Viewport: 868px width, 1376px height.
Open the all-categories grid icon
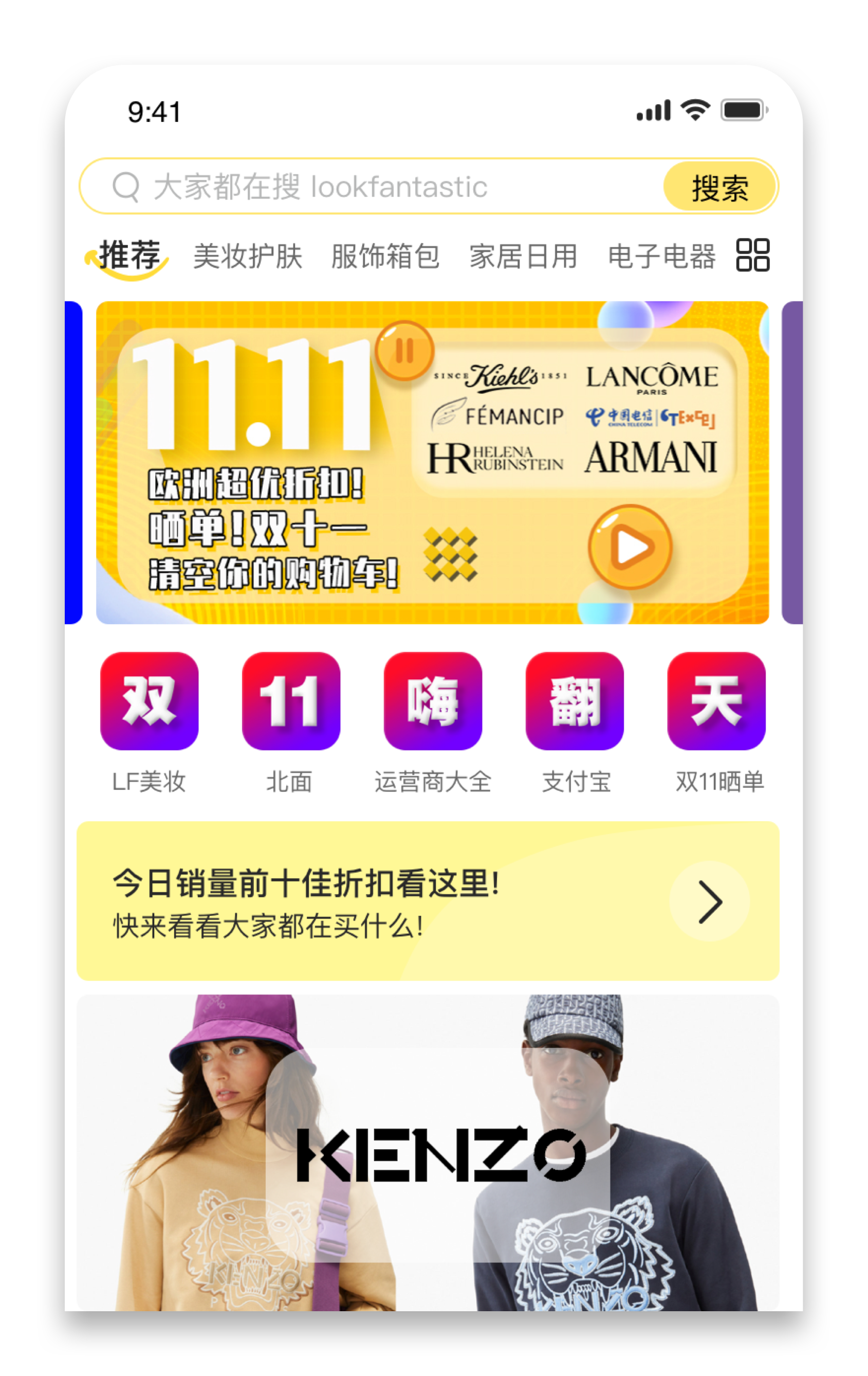click(x=752, y=255)
